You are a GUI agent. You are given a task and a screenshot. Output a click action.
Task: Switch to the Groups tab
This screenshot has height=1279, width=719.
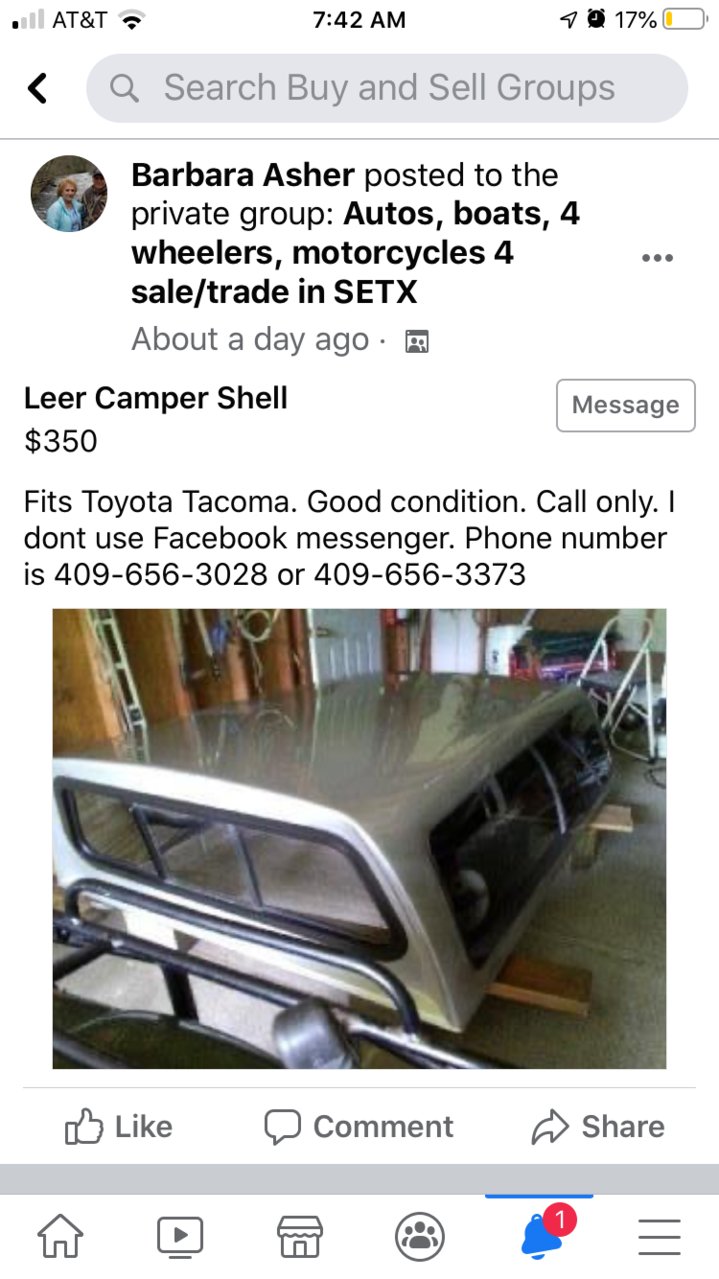coord(420,1237)
